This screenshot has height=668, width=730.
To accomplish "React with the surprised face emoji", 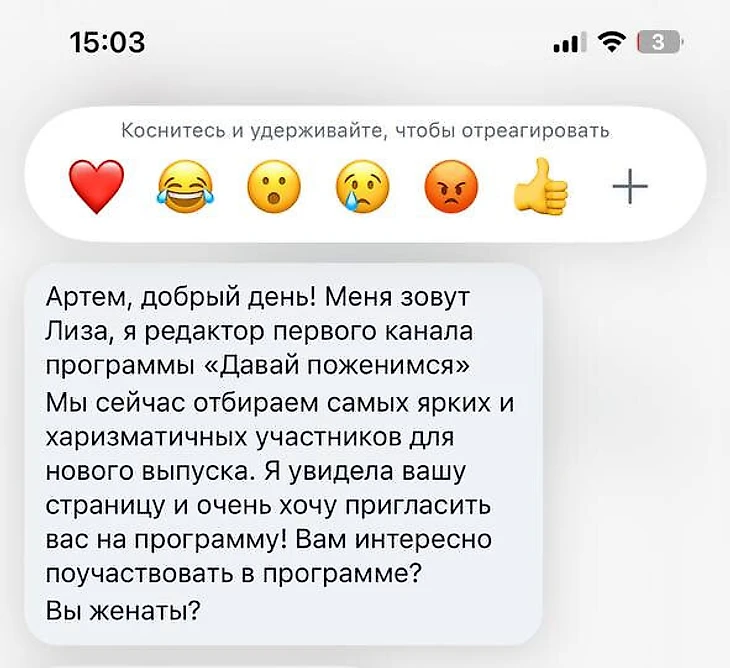I will point(273,188).
